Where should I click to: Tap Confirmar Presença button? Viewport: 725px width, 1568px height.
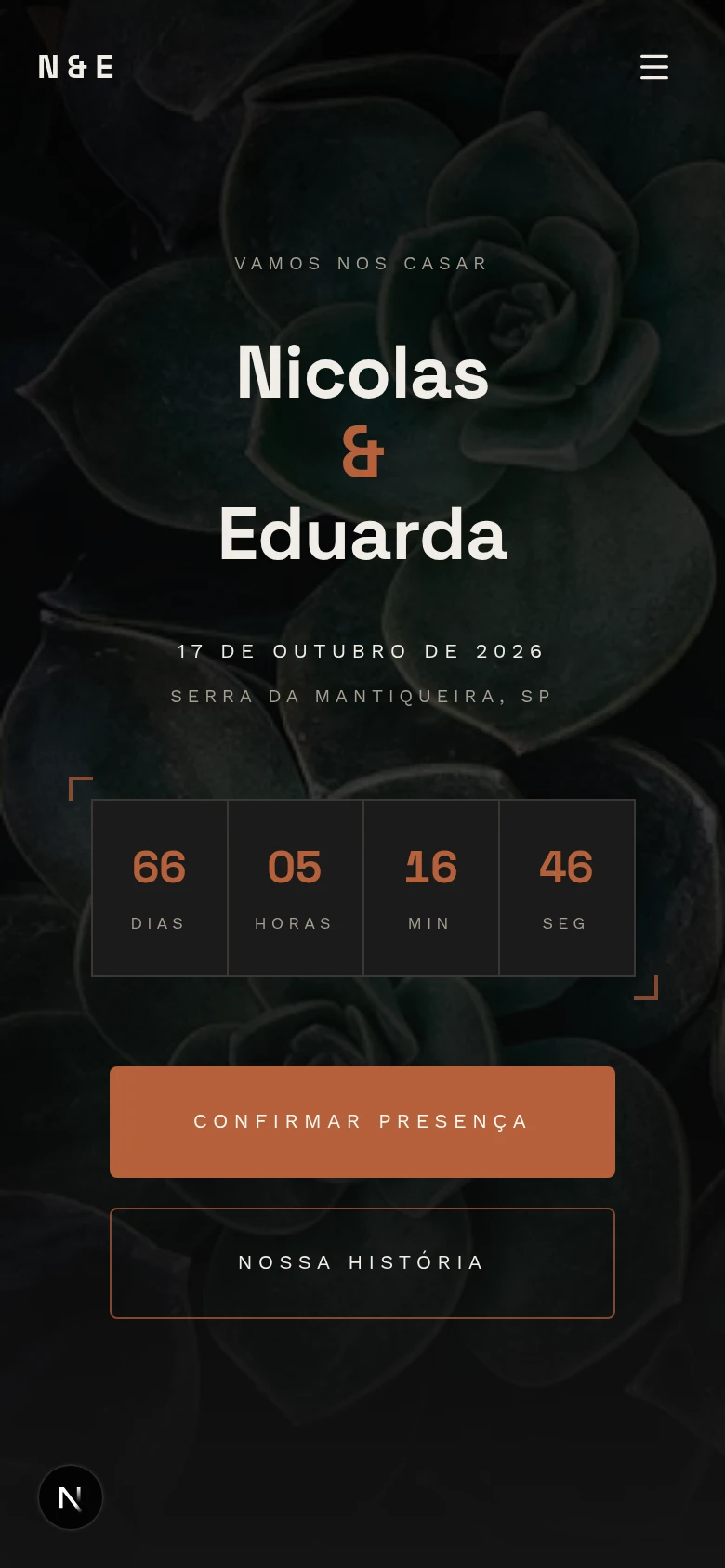click(362, 1122)
